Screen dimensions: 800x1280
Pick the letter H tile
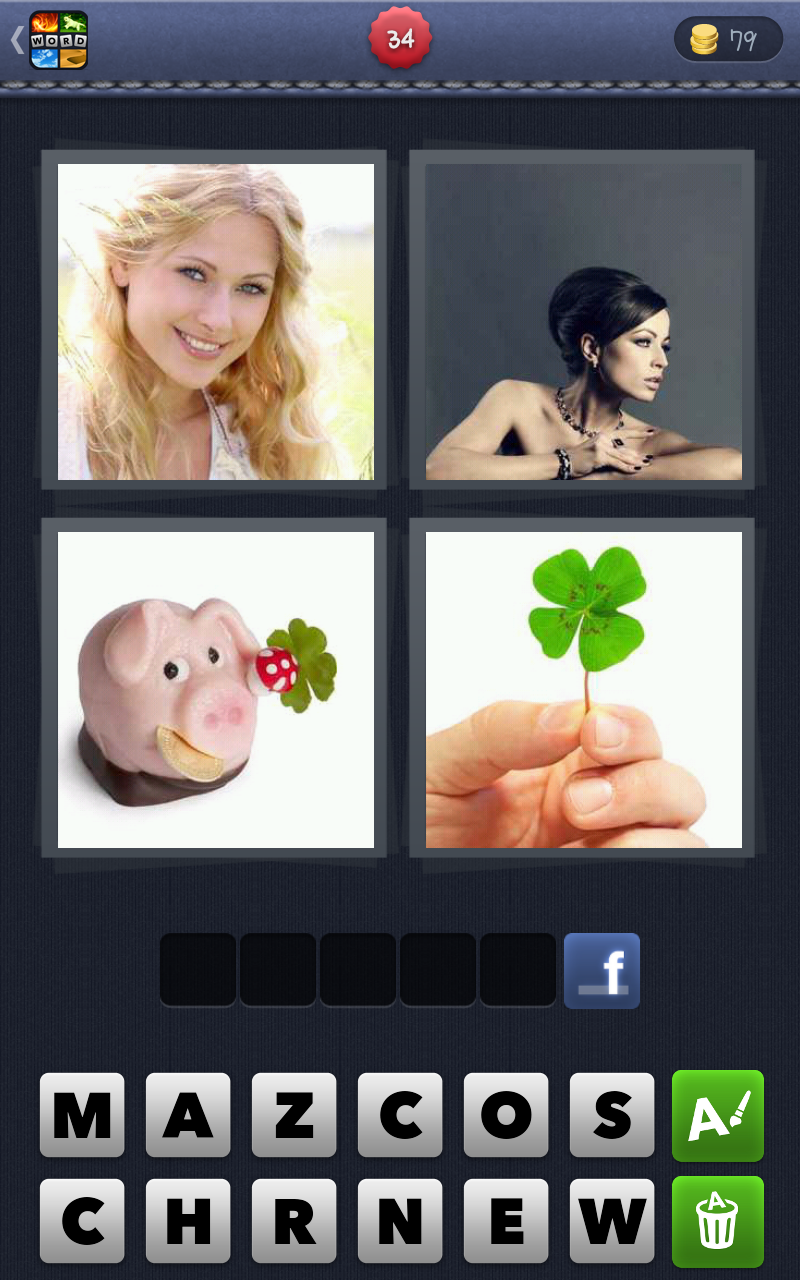click(x=188, y=1221)
